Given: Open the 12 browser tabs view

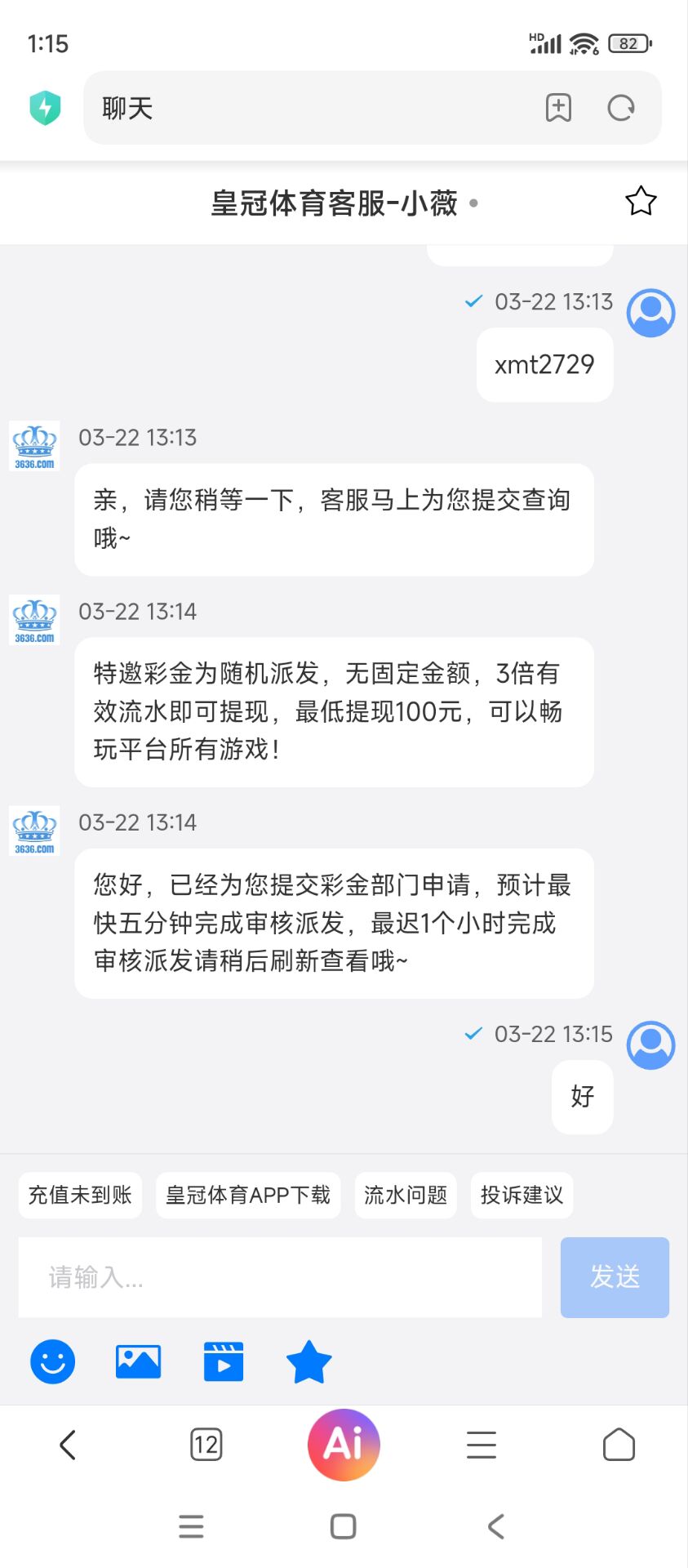Looking at the screenshot, I should click(206, 1445).
